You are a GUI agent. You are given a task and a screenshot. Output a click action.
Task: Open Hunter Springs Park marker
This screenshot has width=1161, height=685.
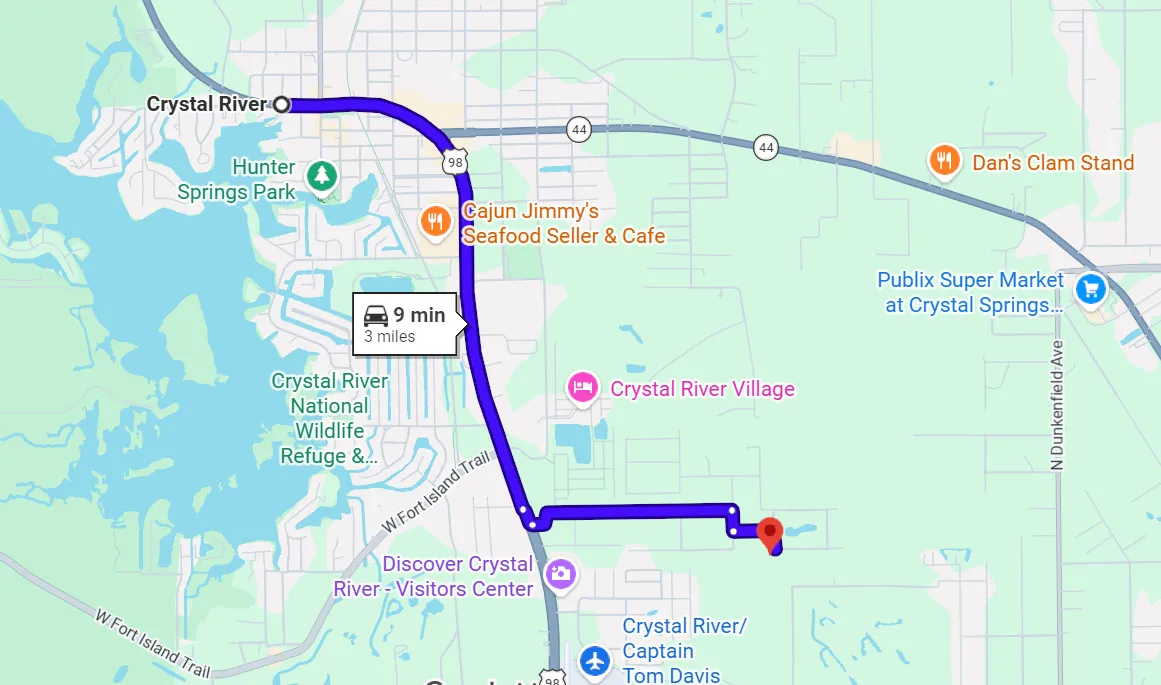321,177
